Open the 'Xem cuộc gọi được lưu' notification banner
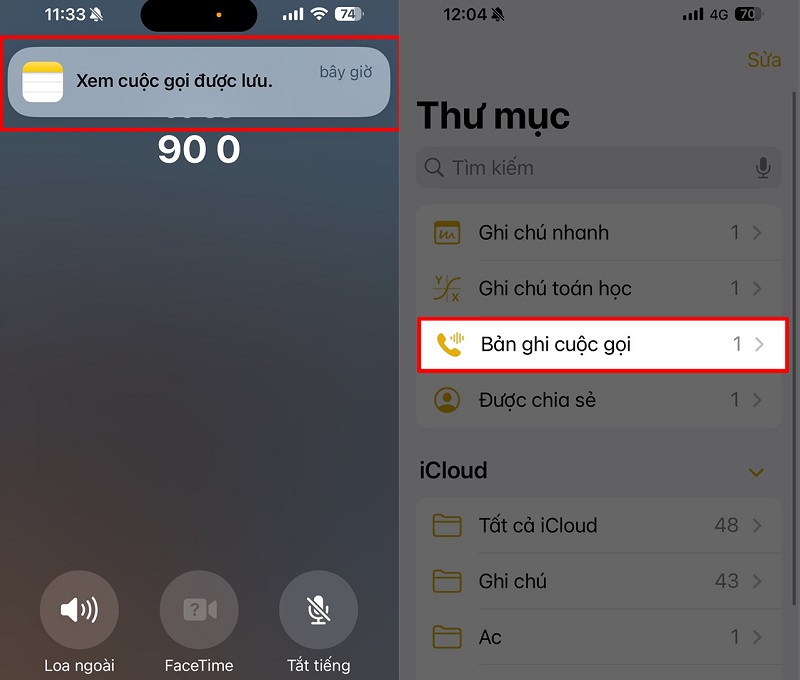Image resolution: width=800 pixels, height=680 pixels. tap(198, 82)
